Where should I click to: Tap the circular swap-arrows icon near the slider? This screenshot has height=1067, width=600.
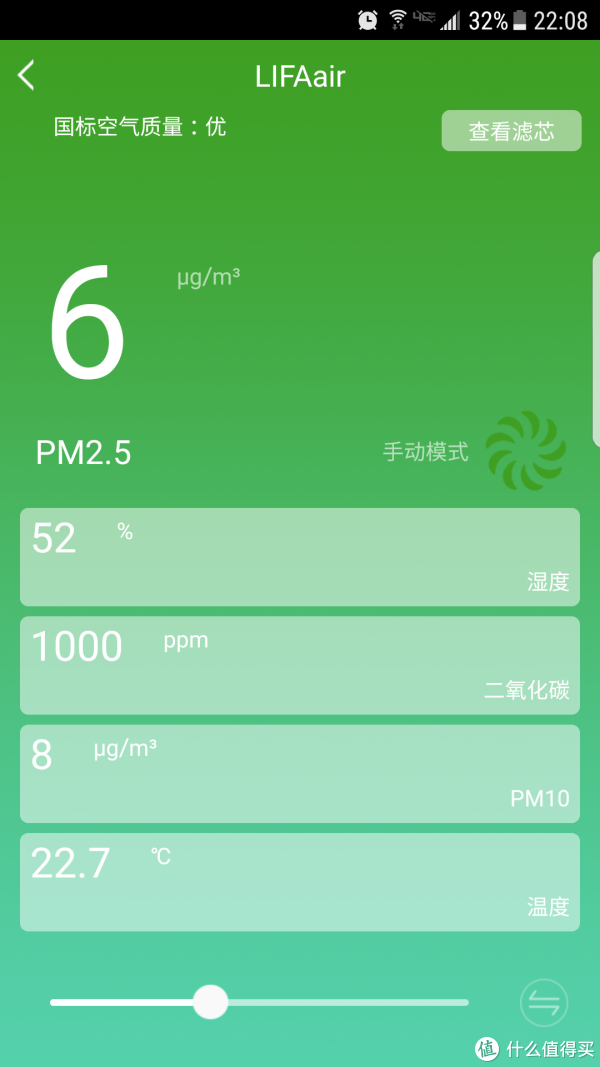544,1002
